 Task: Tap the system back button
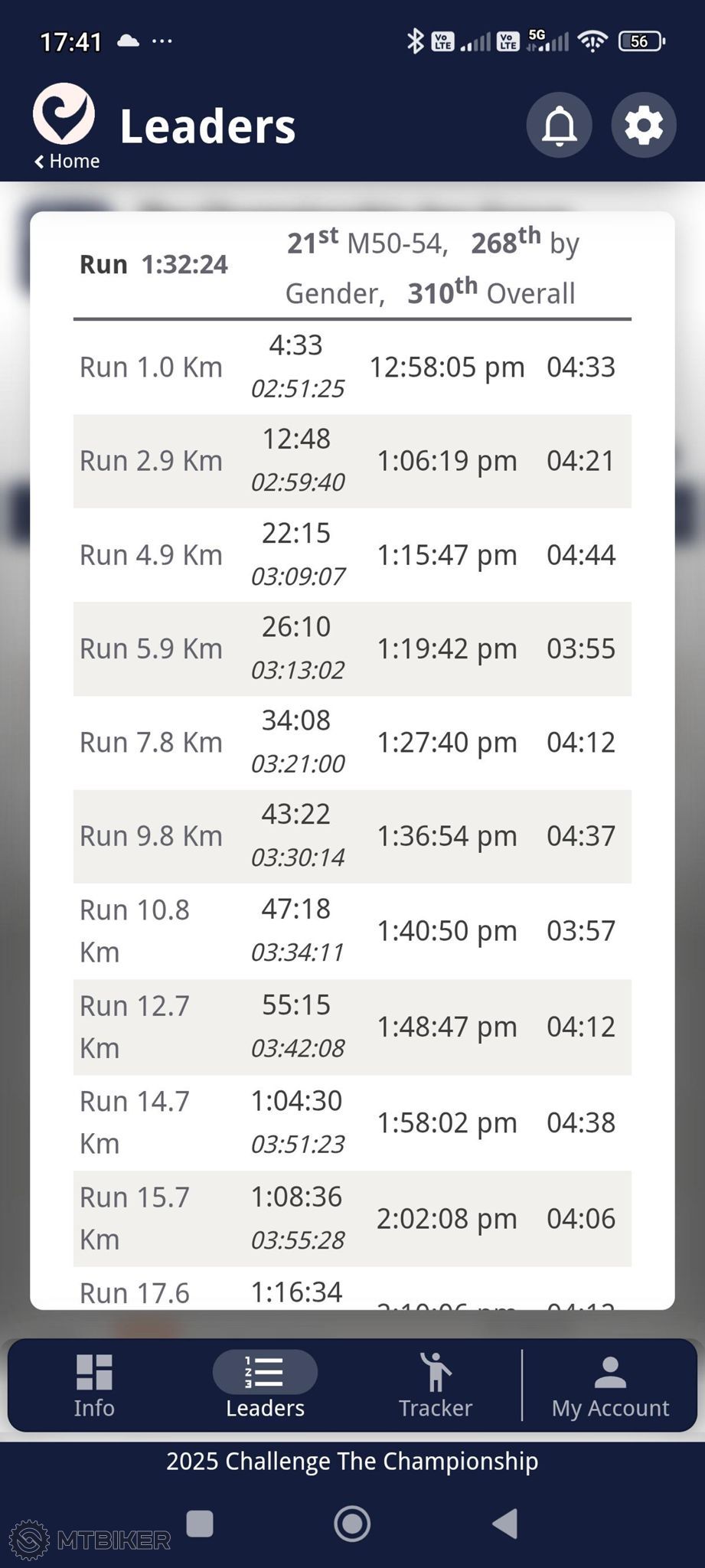505,1524
